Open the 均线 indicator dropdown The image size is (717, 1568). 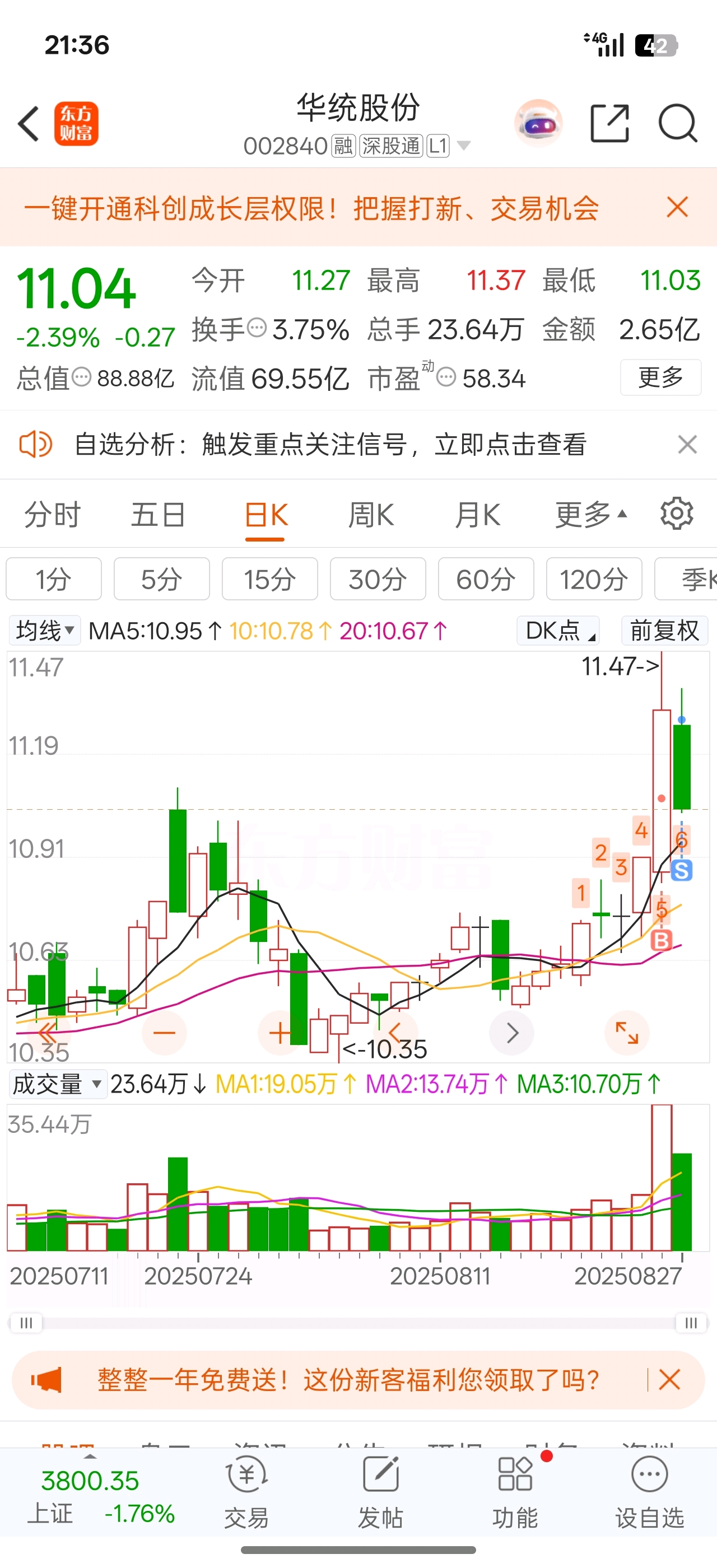[x=45, y=631]
